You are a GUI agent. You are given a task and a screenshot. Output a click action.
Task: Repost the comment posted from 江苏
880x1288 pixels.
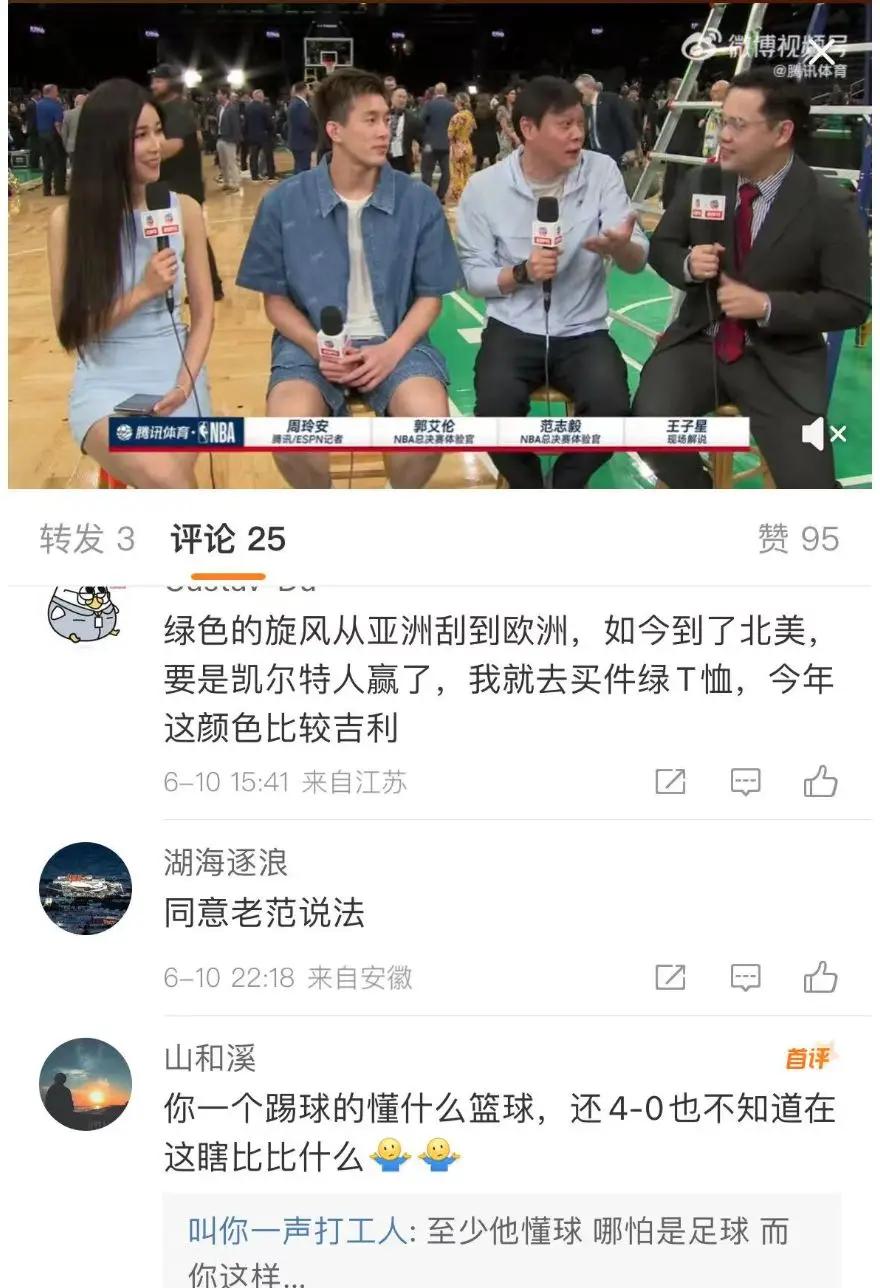coord(670,782)
